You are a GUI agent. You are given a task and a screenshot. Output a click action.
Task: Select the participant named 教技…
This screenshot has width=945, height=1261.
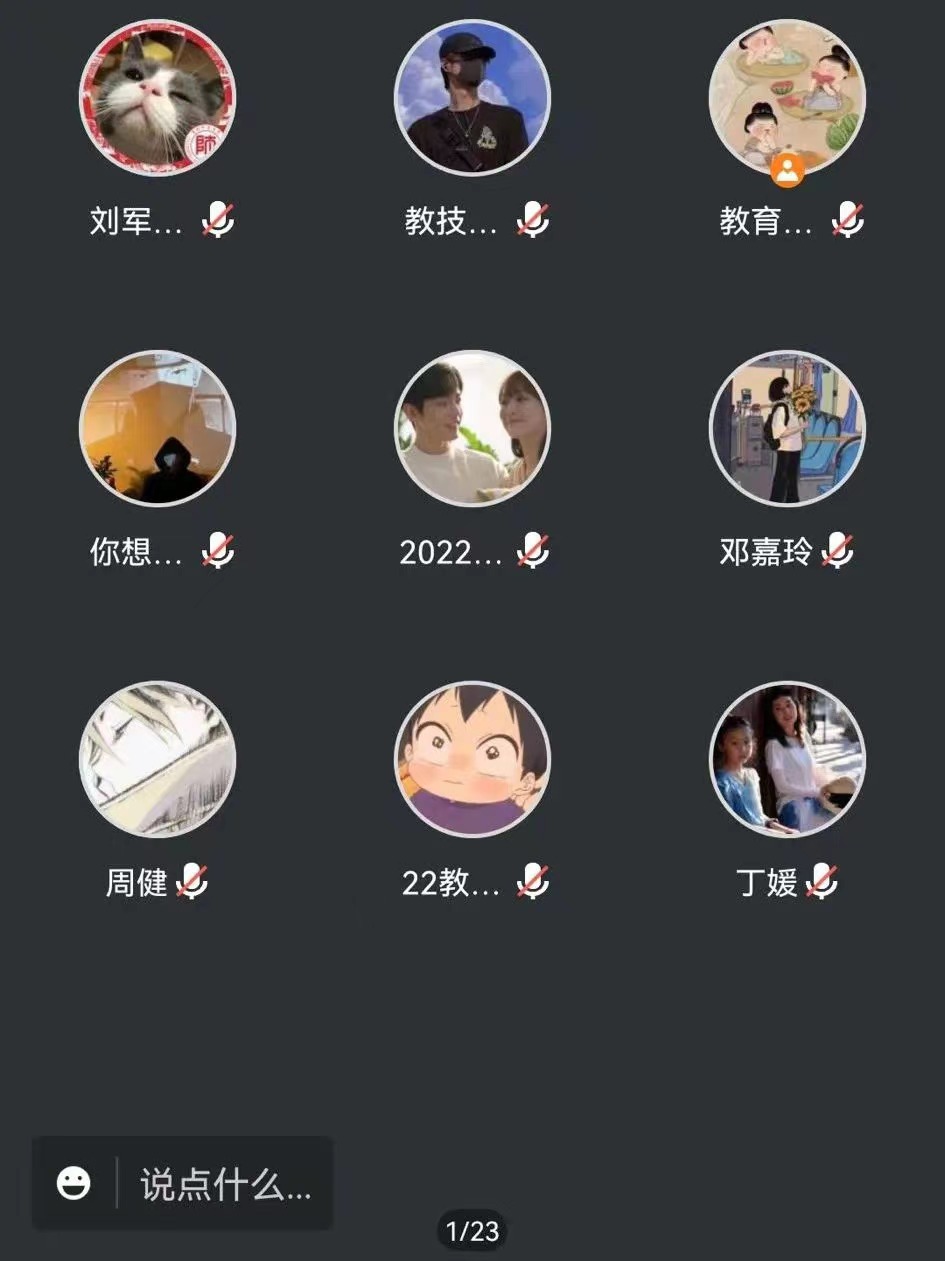point(472,98)
